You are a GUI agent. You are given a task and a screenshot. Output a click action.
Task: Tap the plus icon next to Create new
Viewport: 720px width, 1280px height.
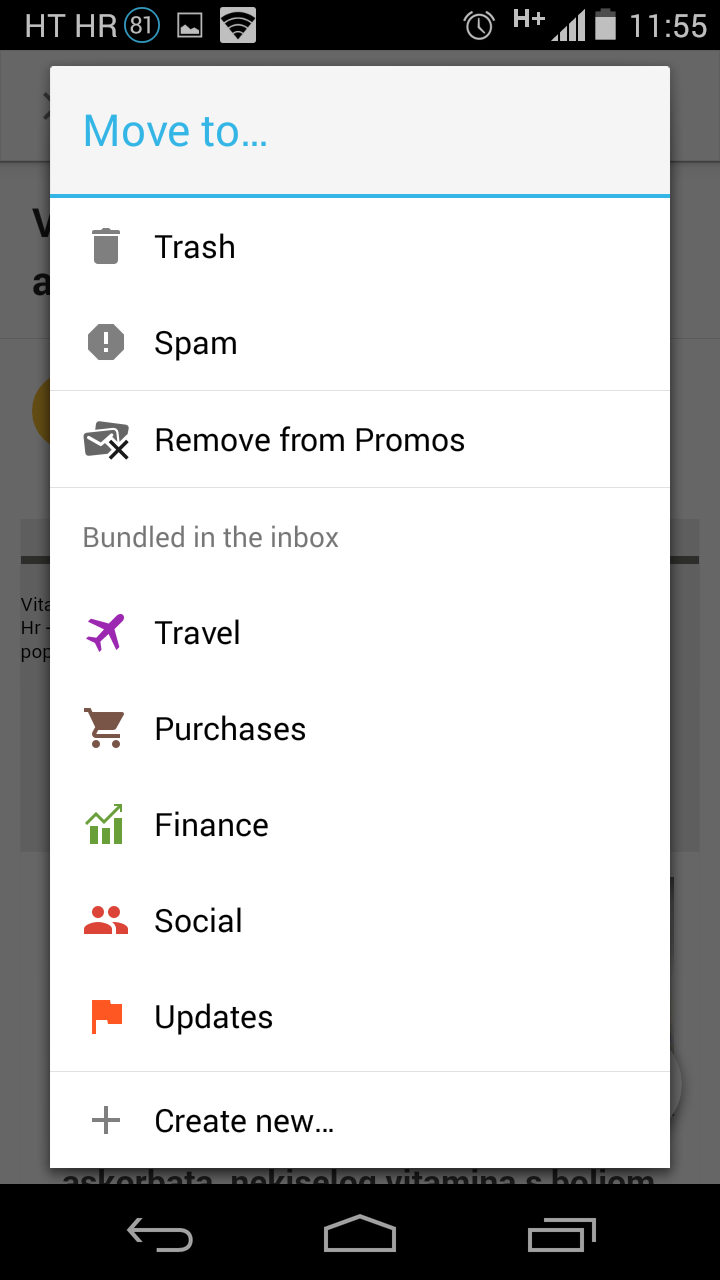(x=105, y=1120)
